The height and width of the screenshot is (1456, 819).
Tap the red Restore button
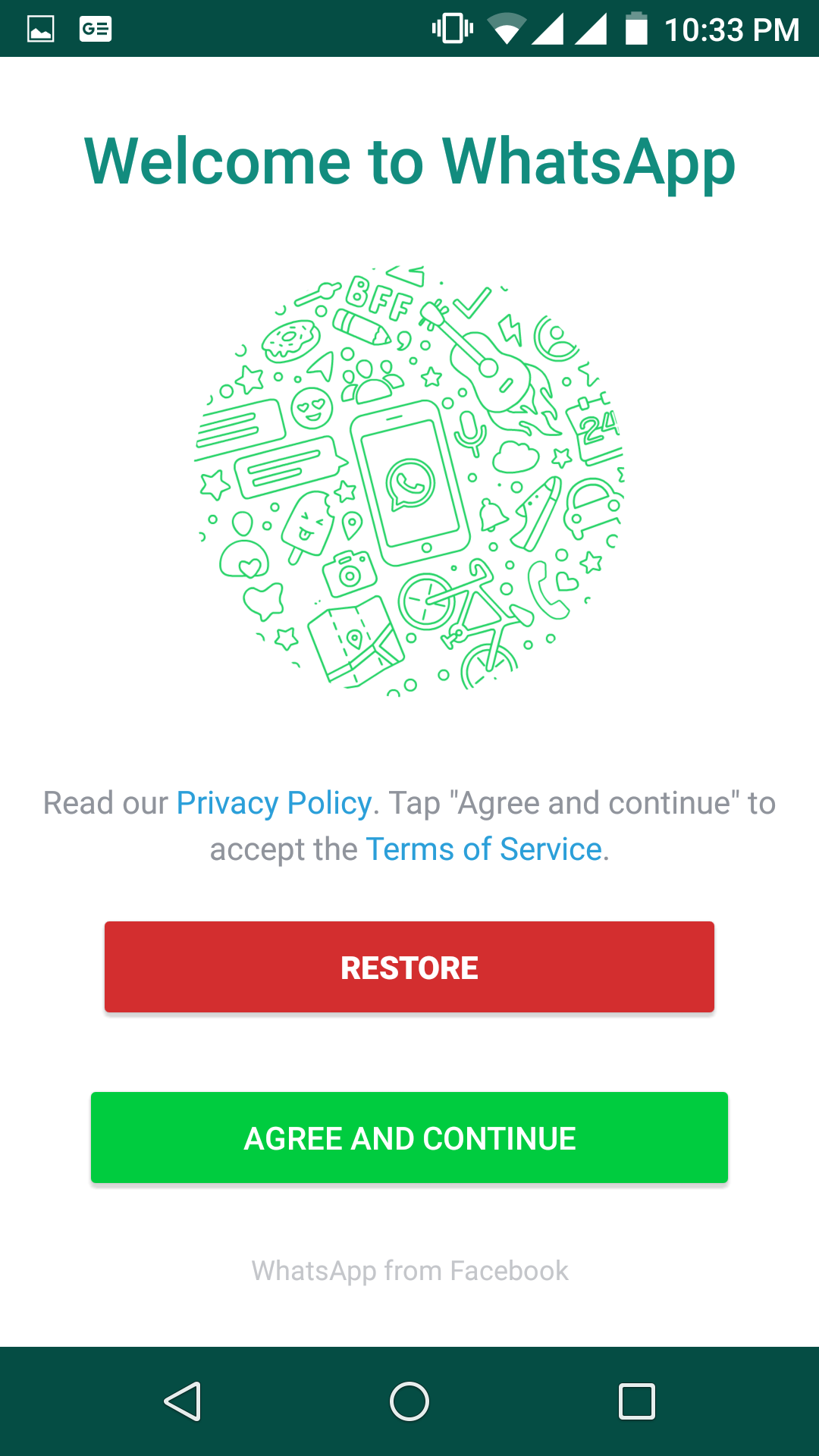coord(409,967)
